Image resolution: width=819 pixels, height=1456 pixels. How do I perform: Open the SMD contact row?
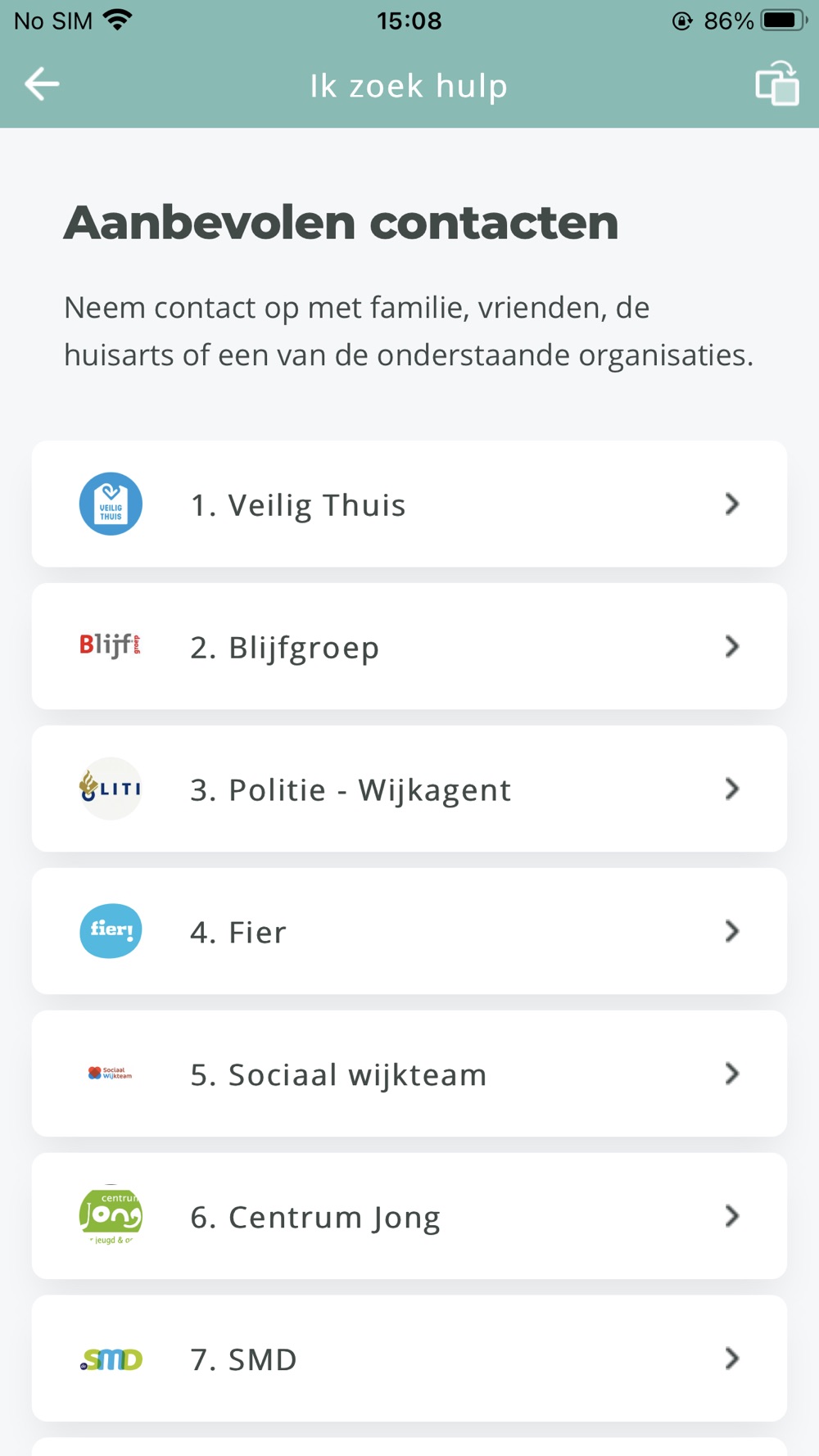click(x=409, y=1359)
